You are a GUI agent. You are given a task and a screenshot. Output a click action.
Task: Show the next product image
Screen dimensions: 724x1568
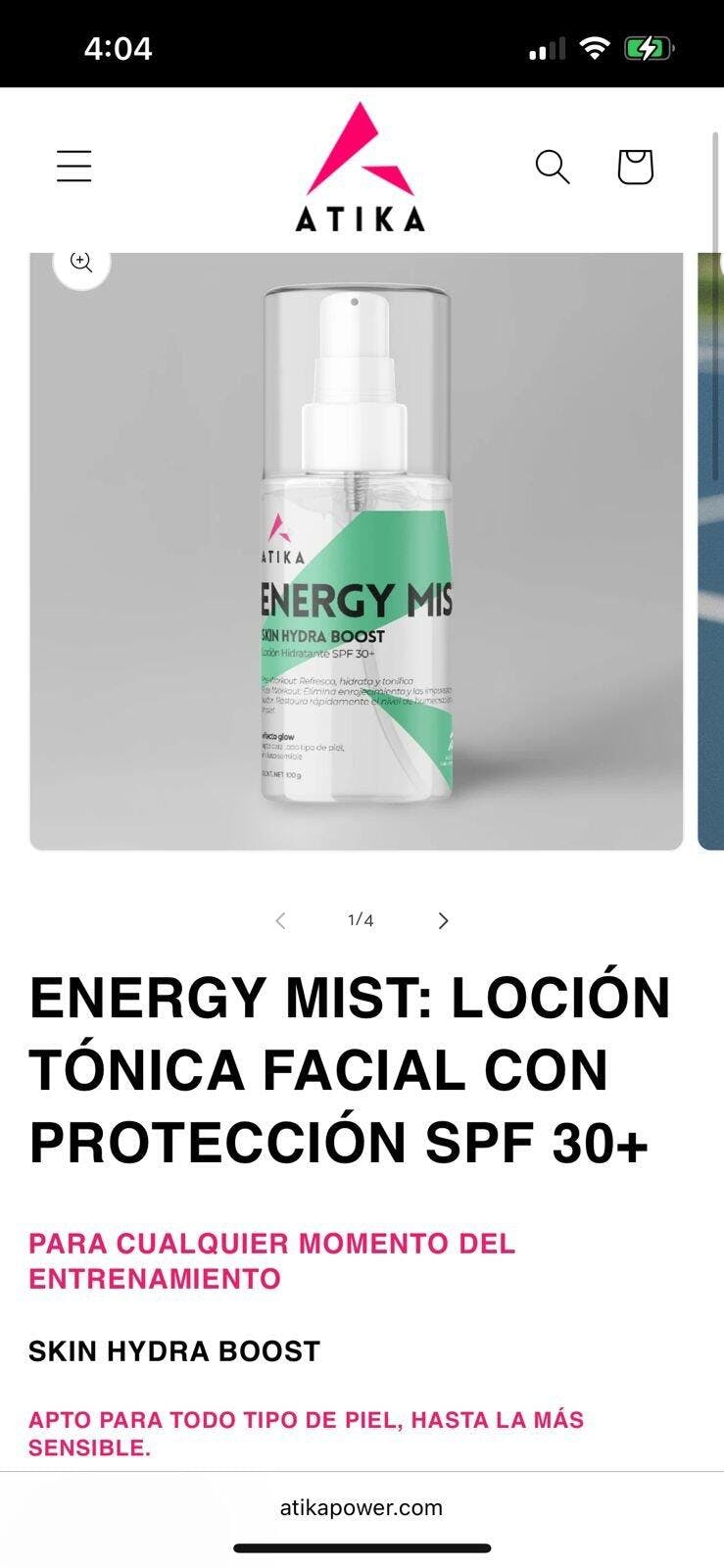443,920
